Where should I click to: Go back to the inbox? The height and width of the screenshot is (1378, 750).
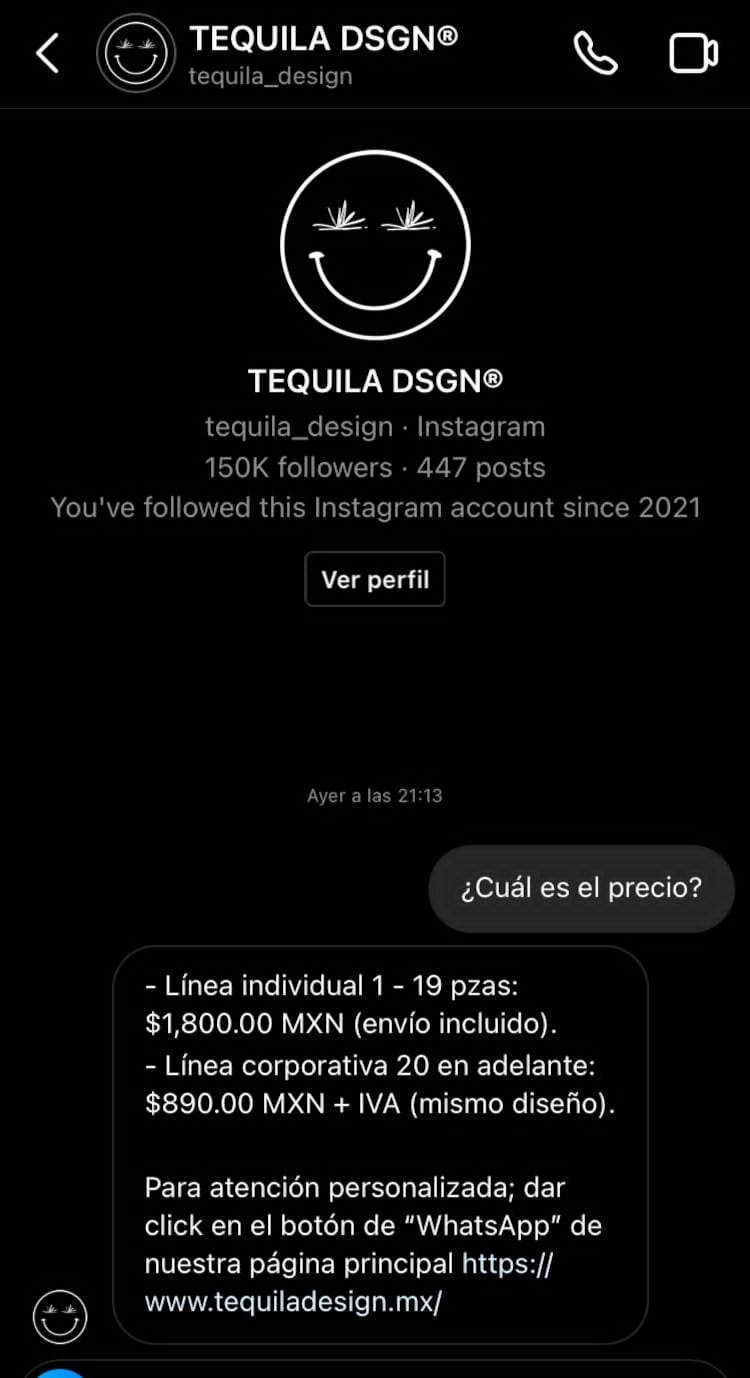(x=47, y=54)
